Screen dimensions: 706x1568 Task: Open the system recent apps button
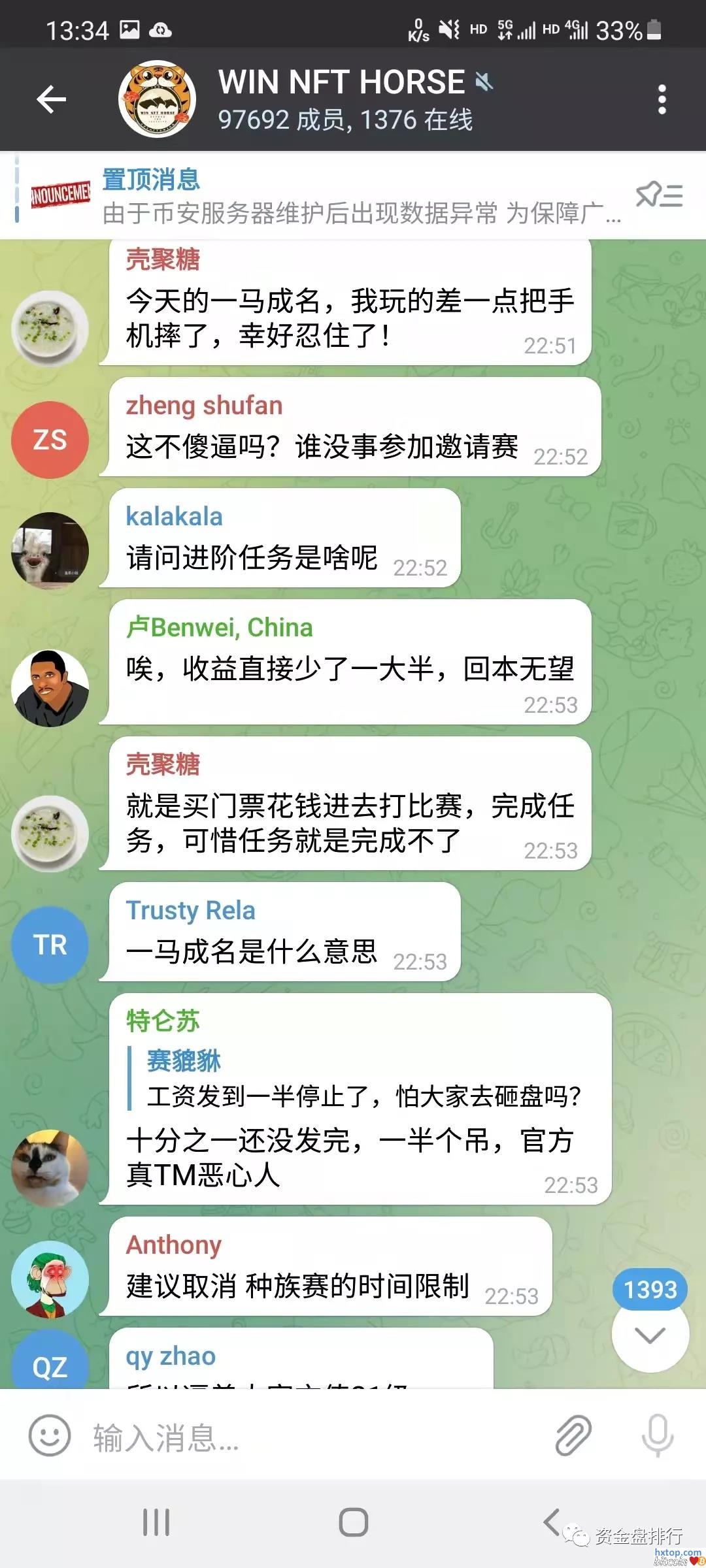tap(156, 1522)
